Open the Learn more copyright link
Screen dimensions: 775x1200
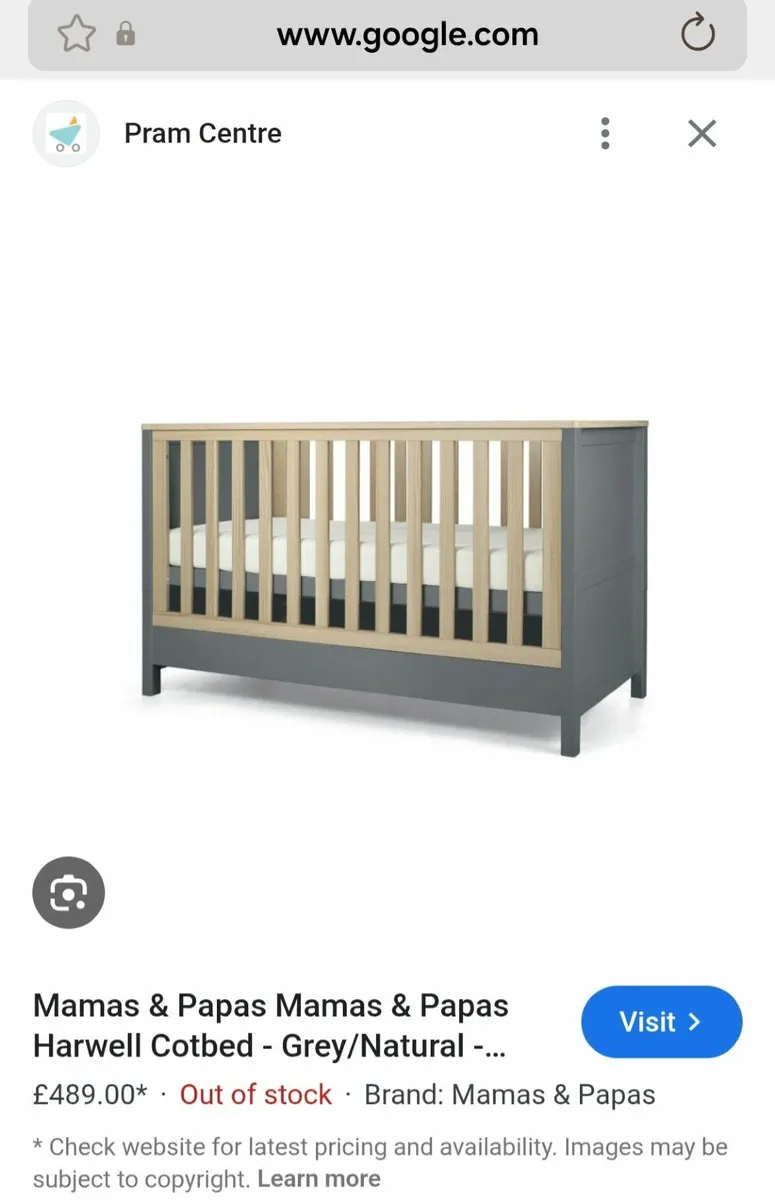coord(319,1178)
